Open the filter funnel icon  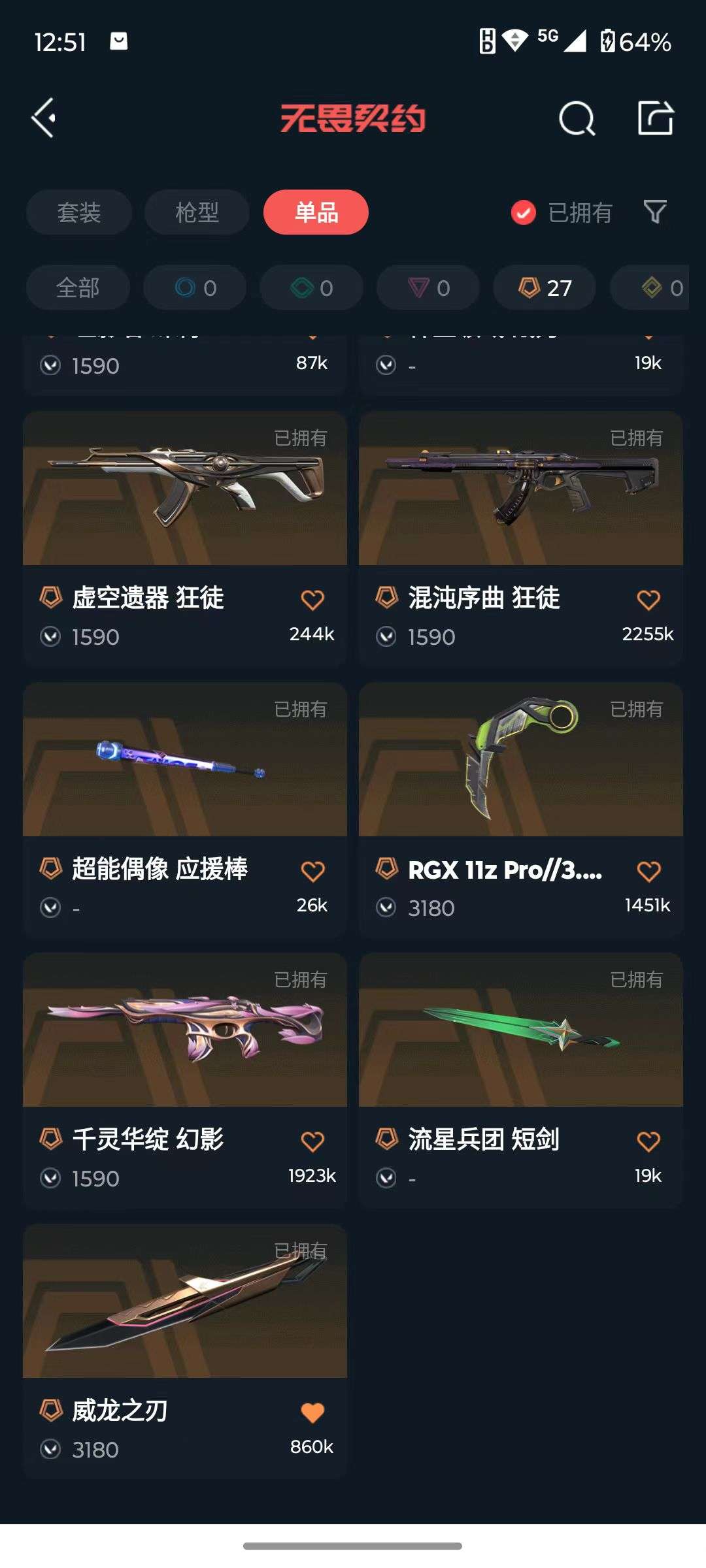(656, 212)
